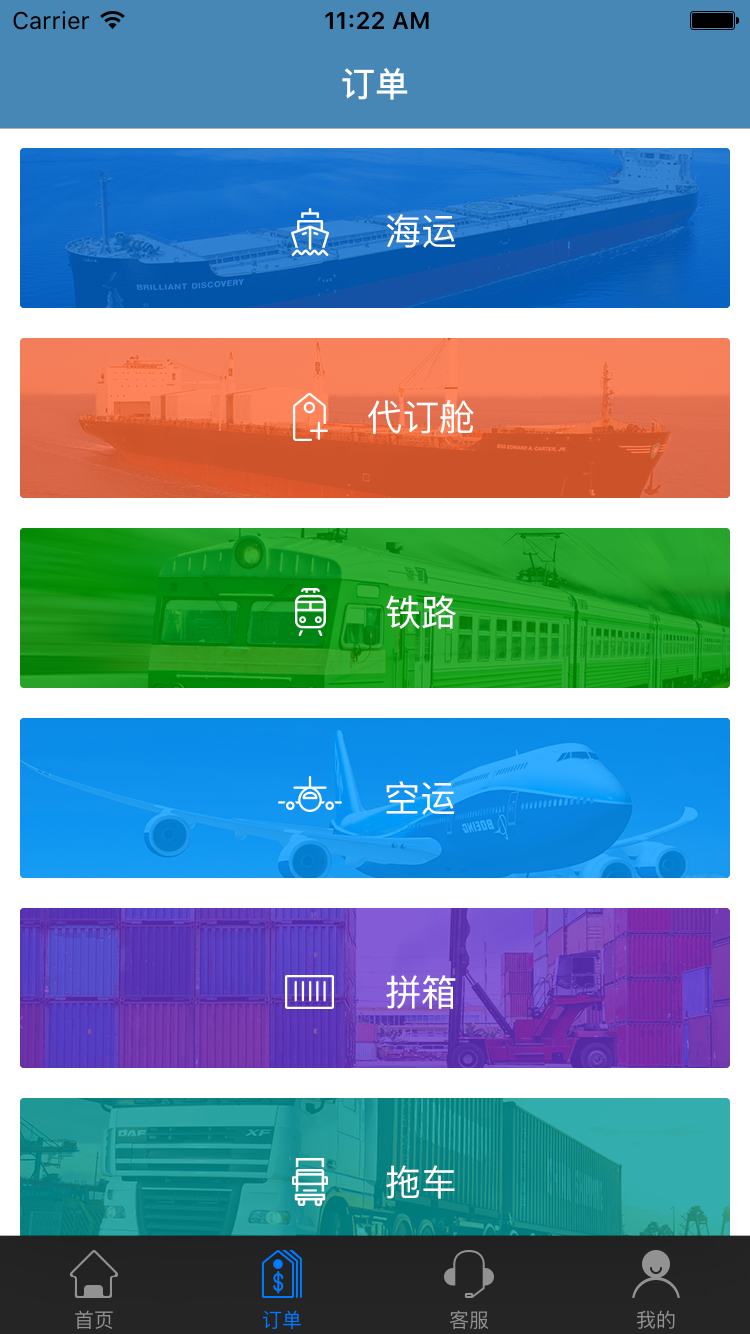
Task: Open the 铁路 rail freight option
Action: (x=374, y=608)
